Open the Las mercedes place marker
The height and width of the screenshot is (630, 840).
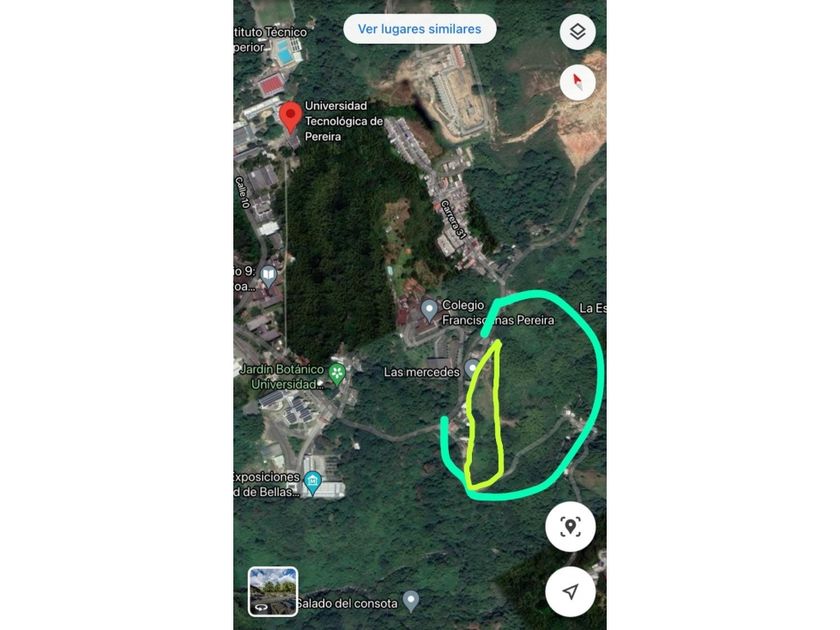472,369
